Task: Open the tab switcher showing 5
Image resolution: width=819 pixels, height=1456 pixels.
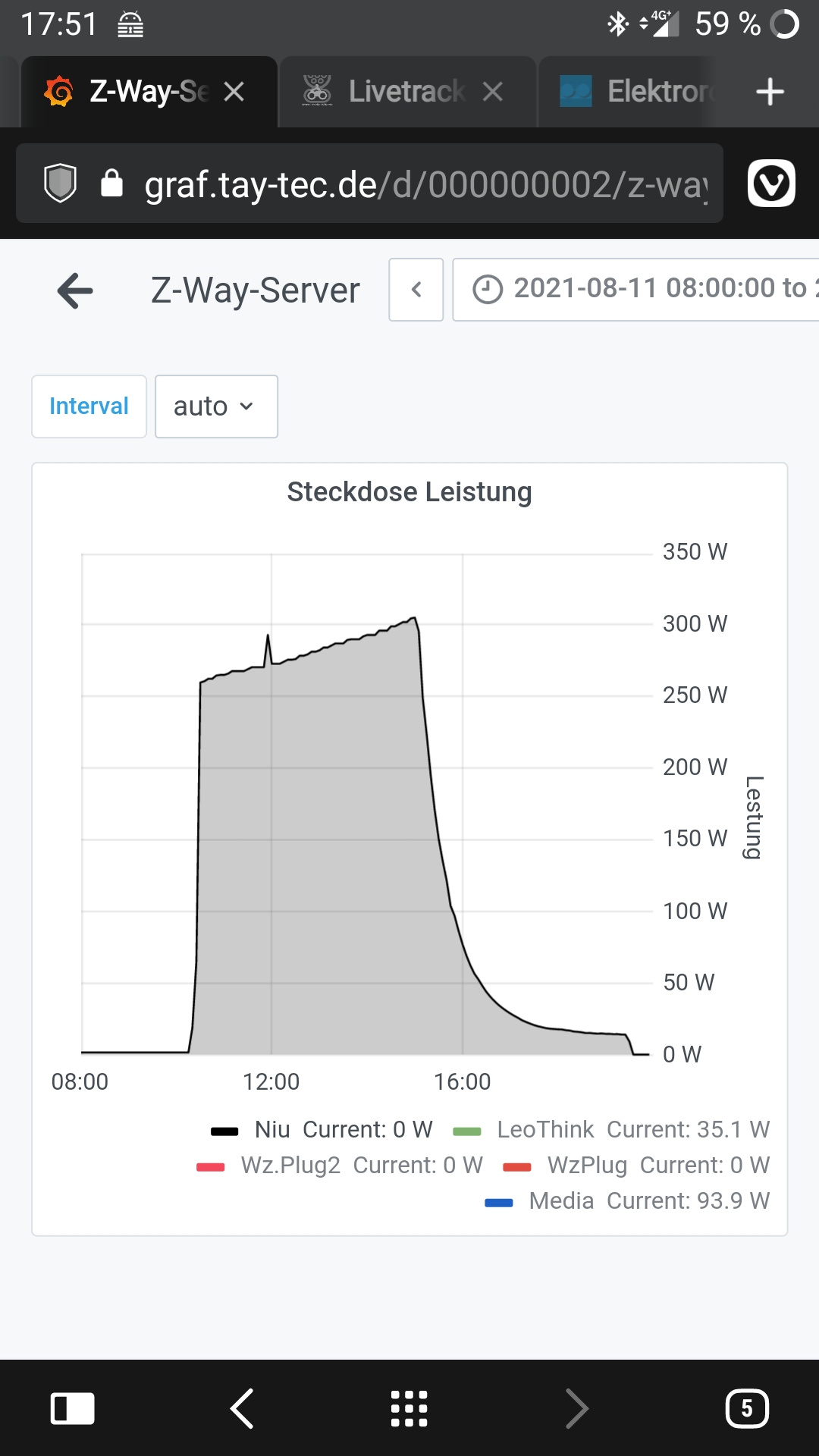Action: click(x=747, y=1409)
